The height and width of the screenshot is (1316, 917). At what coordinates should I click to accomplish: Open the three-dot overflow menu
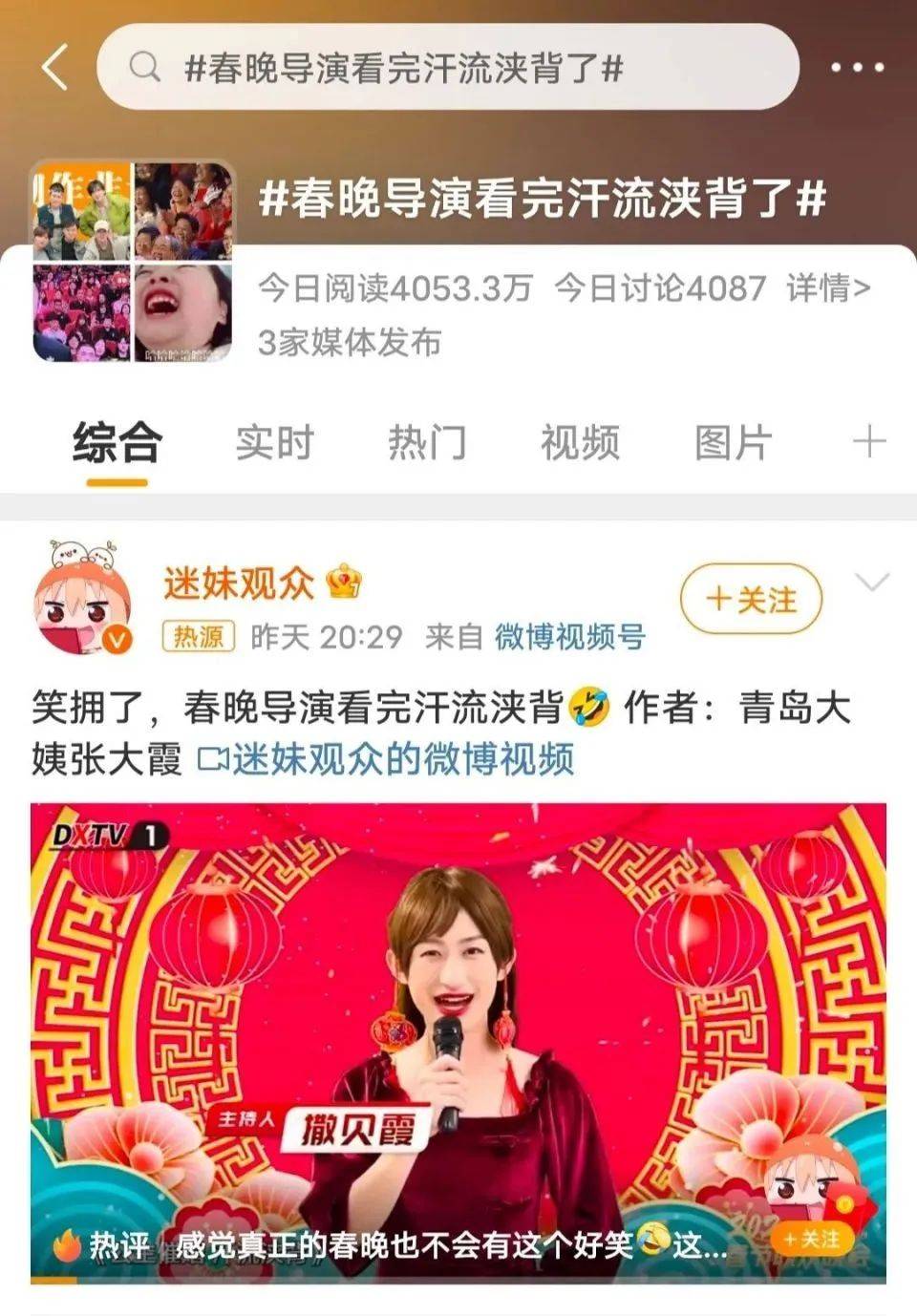[x=857, y=68]
